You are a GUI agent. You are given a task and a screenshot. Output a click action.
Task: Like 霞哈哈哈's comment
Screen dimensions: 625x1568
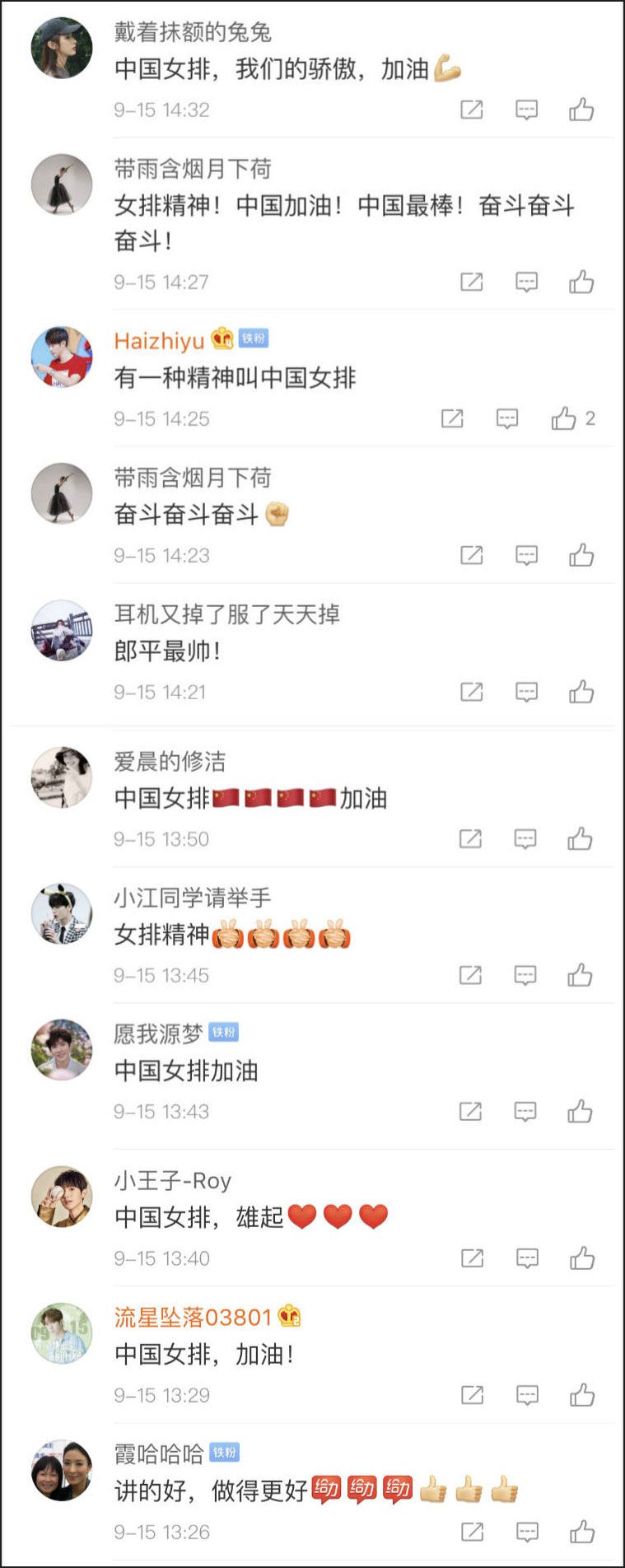pos(581,1532)
